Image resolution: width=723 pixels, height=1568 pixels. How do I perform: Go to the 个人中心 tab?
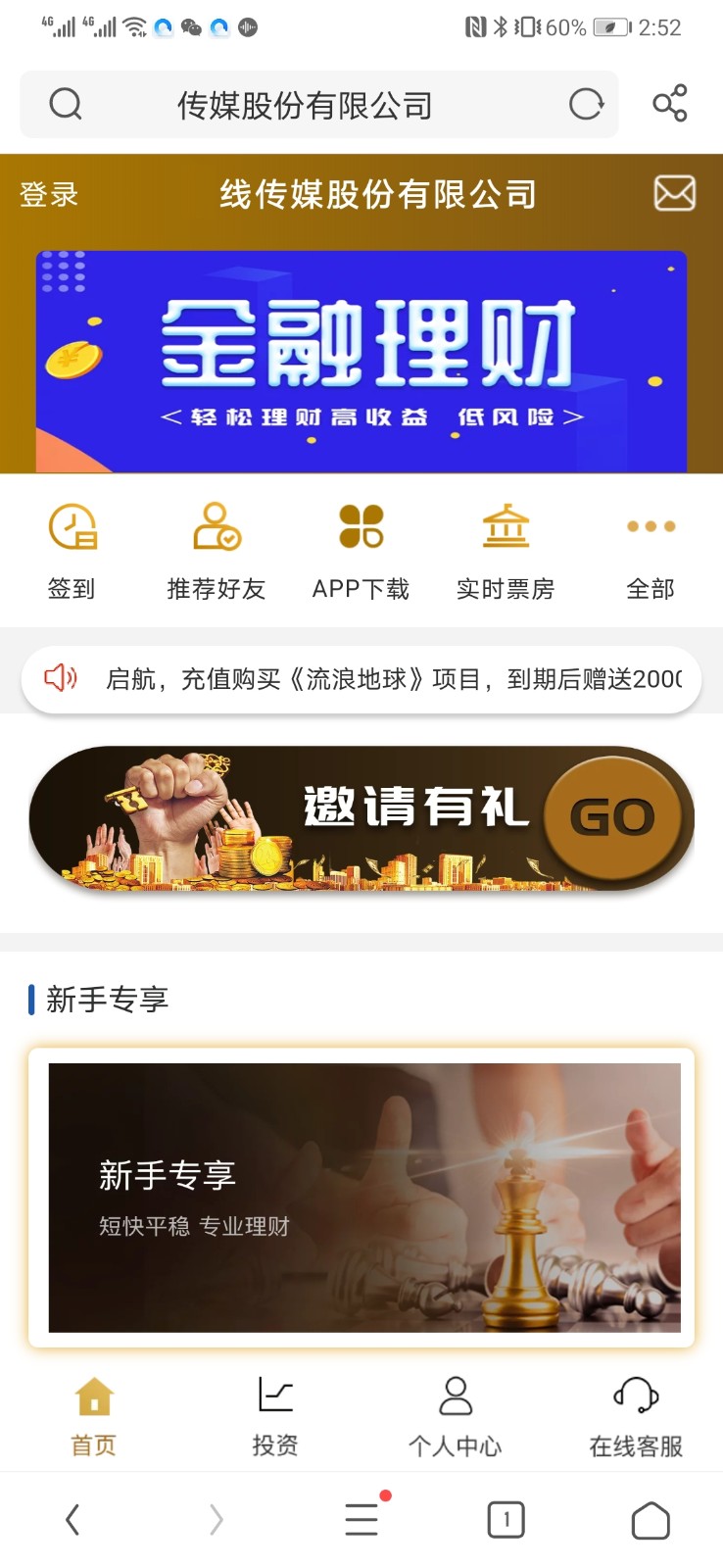tap(456, 1416)
